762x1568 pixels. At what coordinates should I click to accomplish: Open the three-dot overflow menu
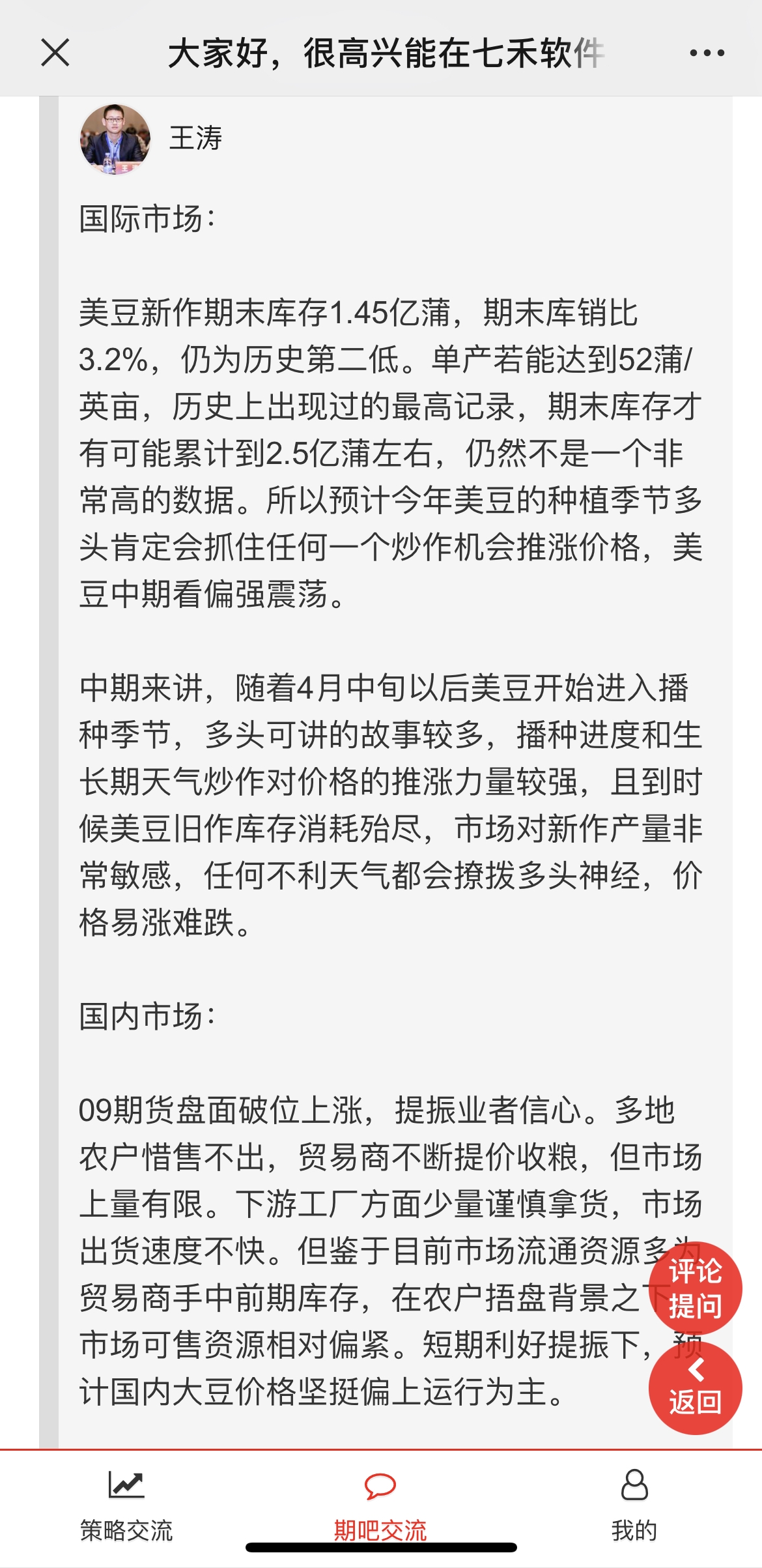707,53
